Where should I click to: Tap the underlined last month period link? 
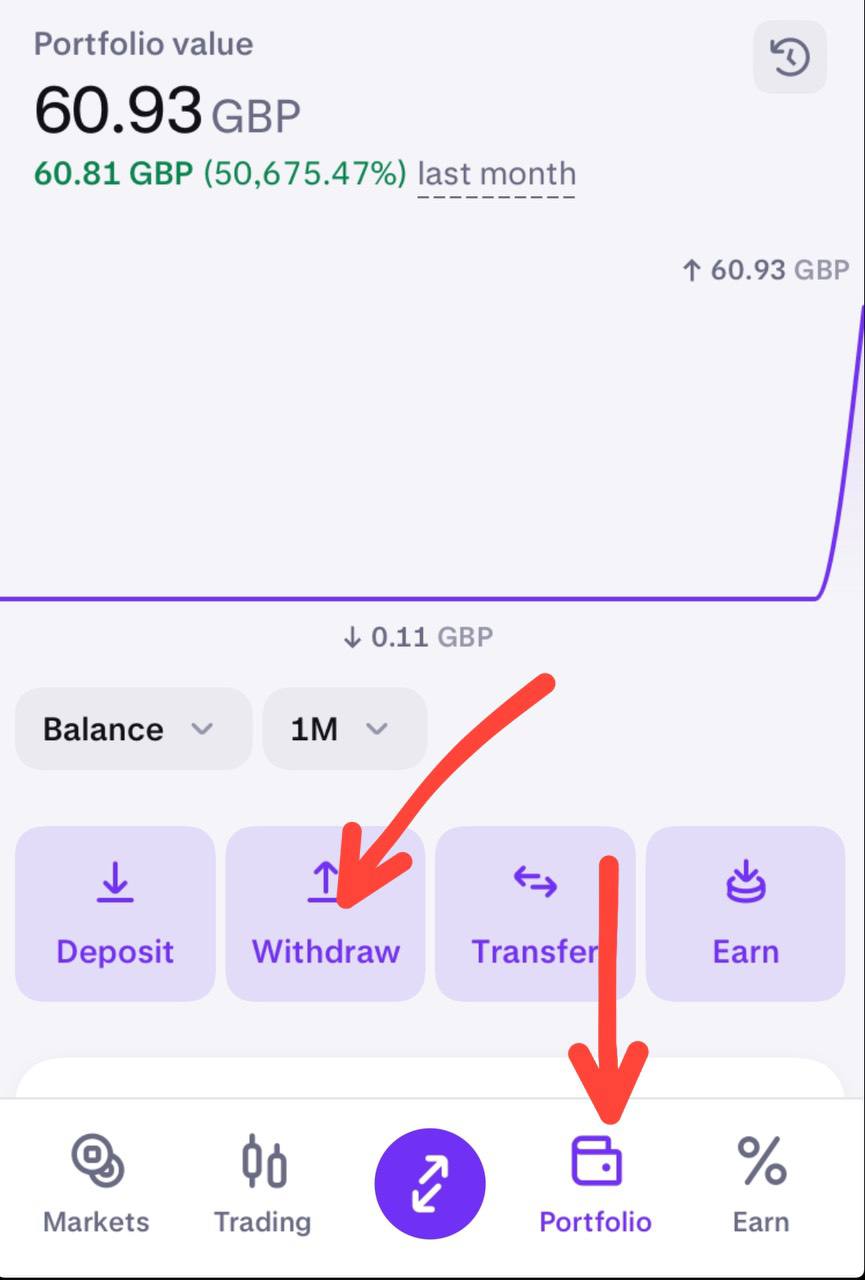pos(496,174)
